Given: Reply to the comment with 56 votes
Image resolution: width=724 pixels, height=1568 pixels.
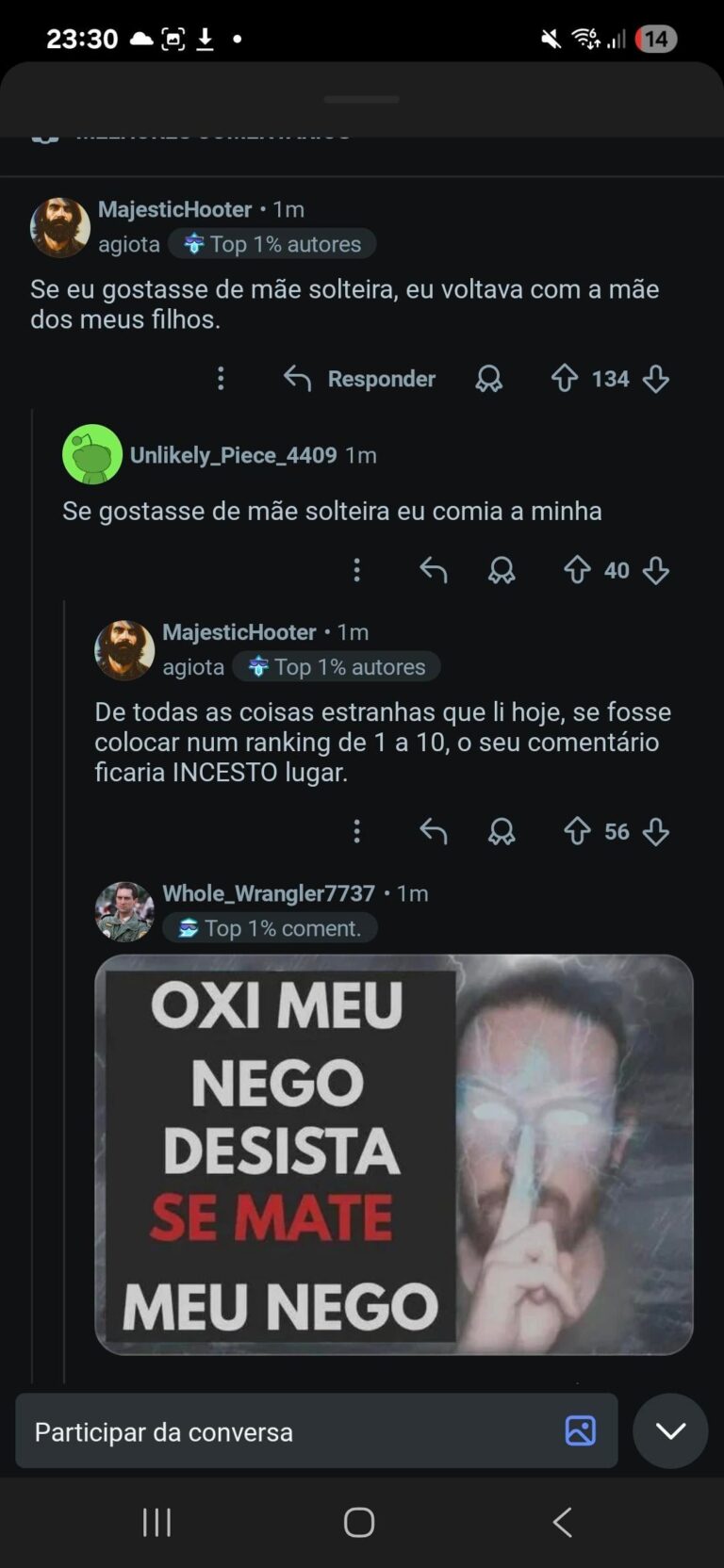Looking at the screenshot, I should click(x=433, y=831).
